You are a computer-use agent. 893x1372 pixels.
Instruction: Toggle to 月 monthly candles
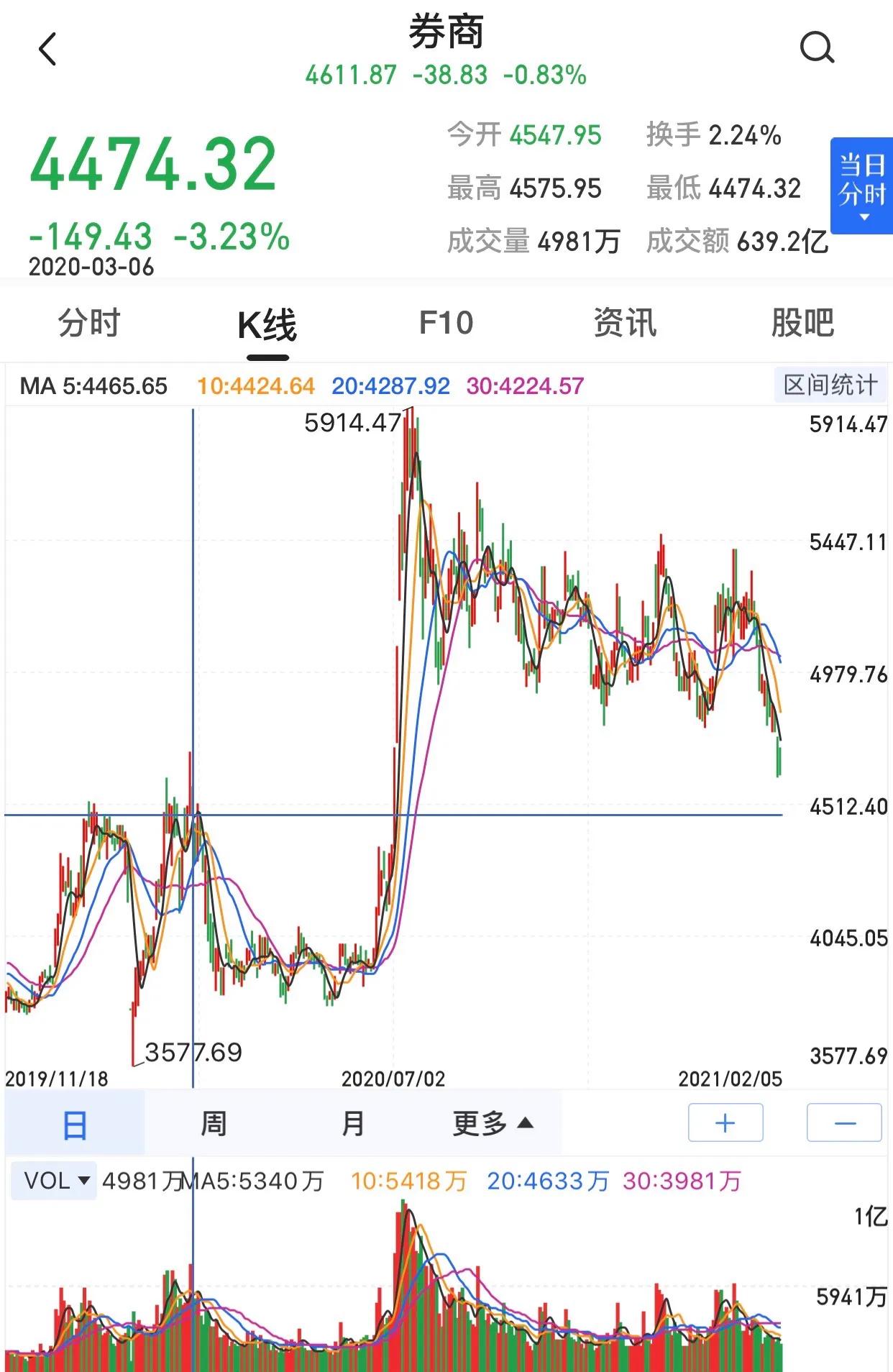tap(352, 1122)
